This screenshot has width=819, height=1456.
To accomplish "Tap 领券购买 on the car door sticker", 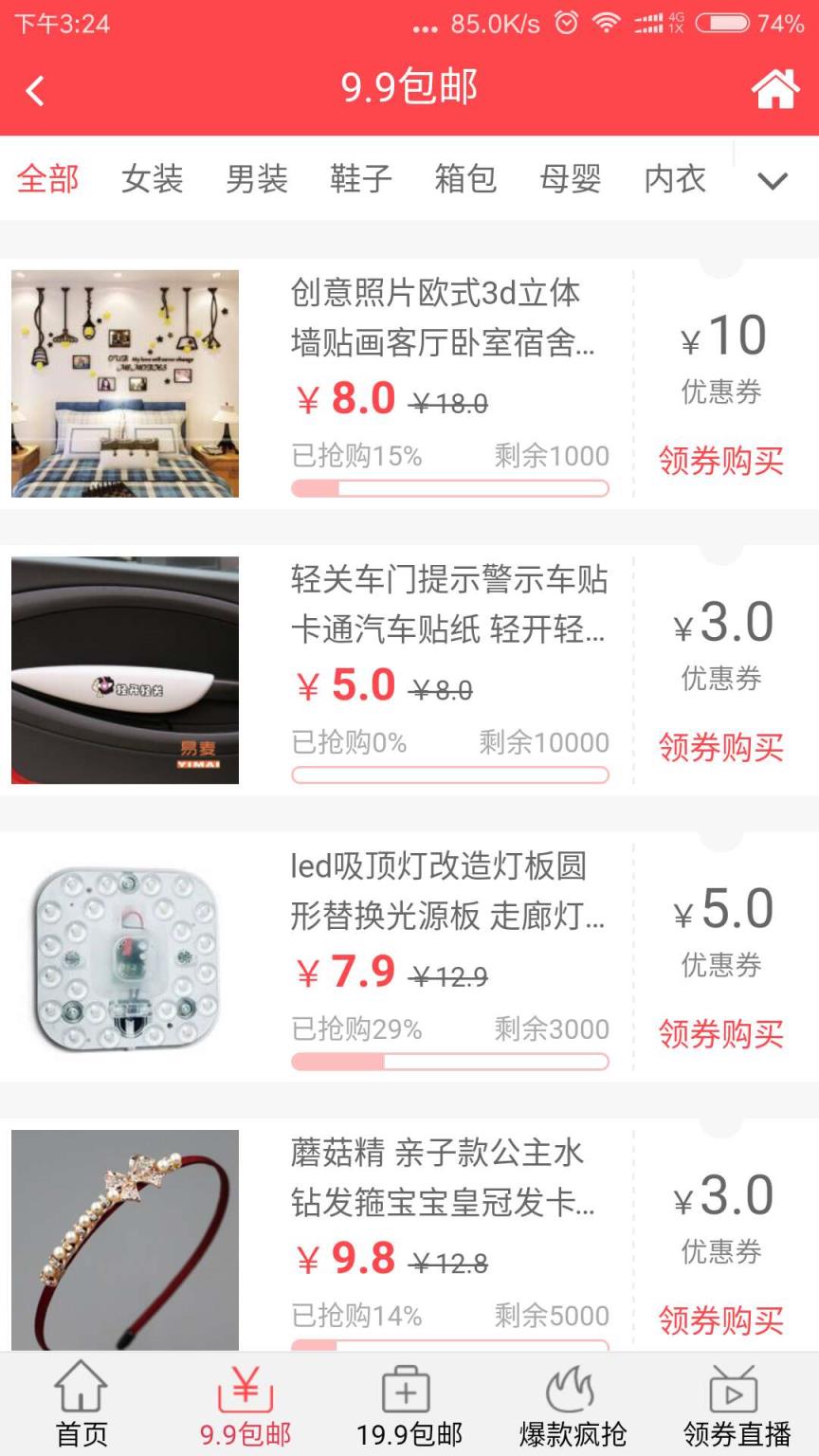I will [x=720, y=750].
